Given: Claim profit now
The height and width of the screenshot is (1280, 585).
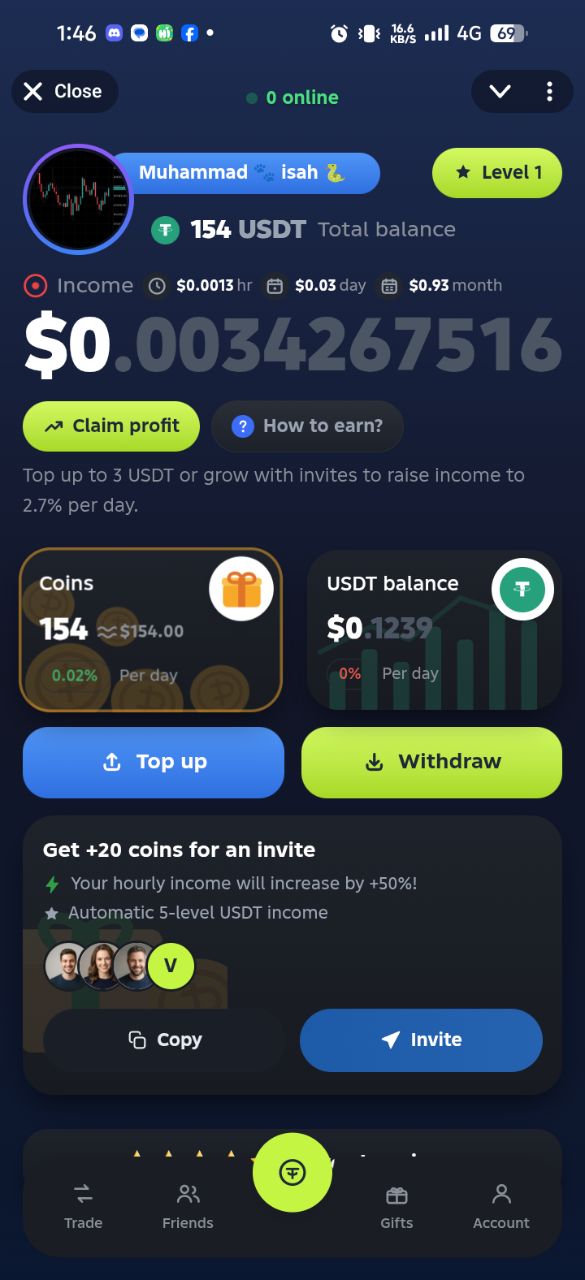Looking at the screenshot, I should click(111, 426).
